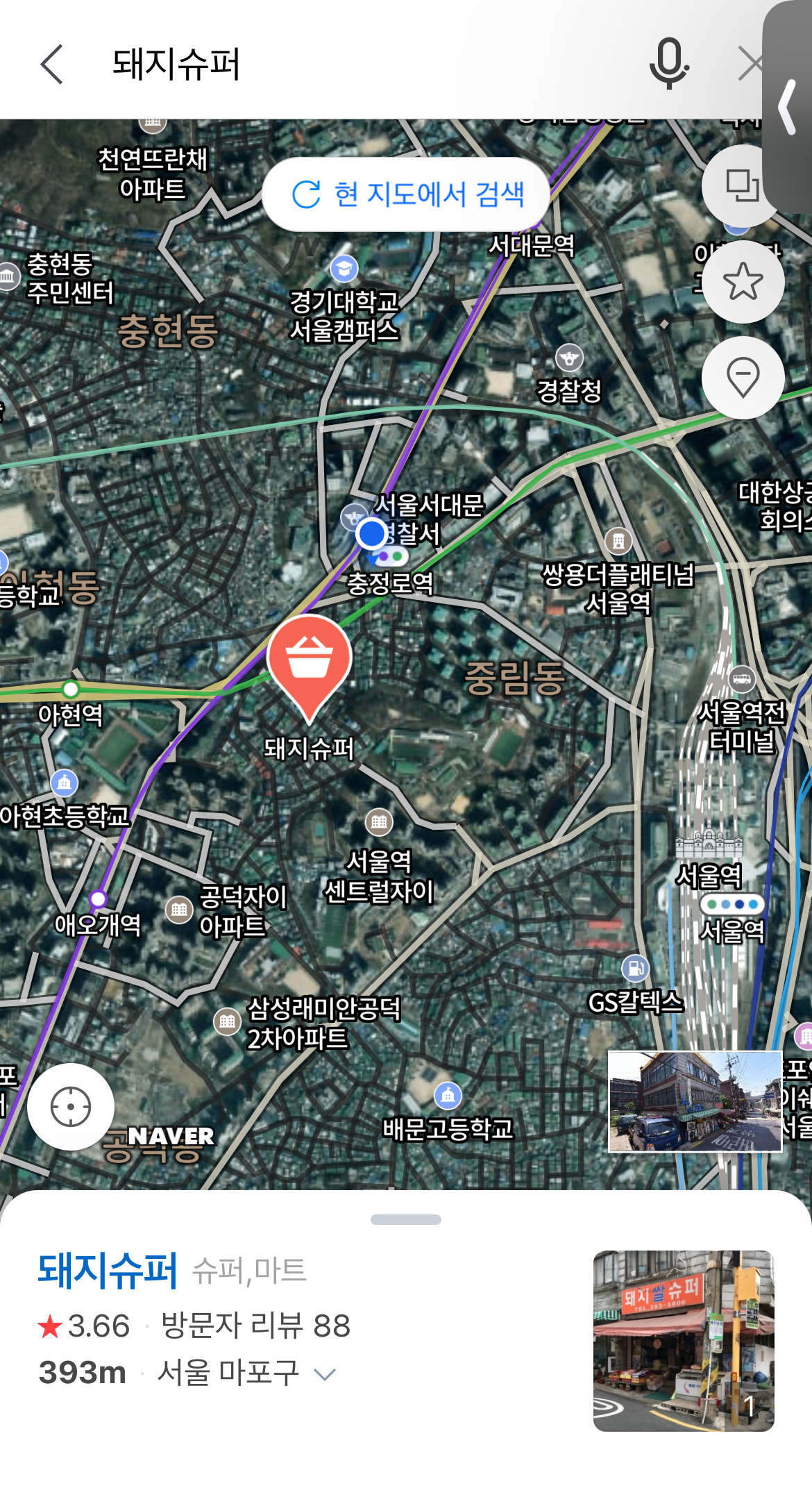Expand the 서울 마포구 address chevron
The width and height of the screenshot is (812, 1488).
(325, 1374)
